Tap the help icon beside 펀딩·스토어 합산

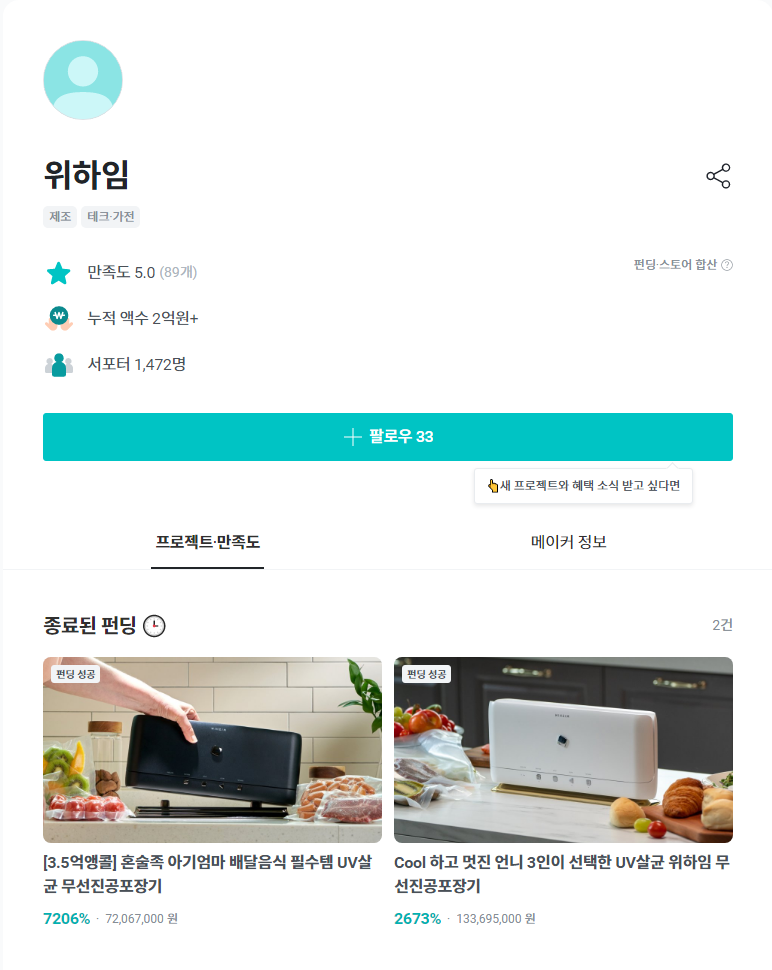click(x=727, y=265)
